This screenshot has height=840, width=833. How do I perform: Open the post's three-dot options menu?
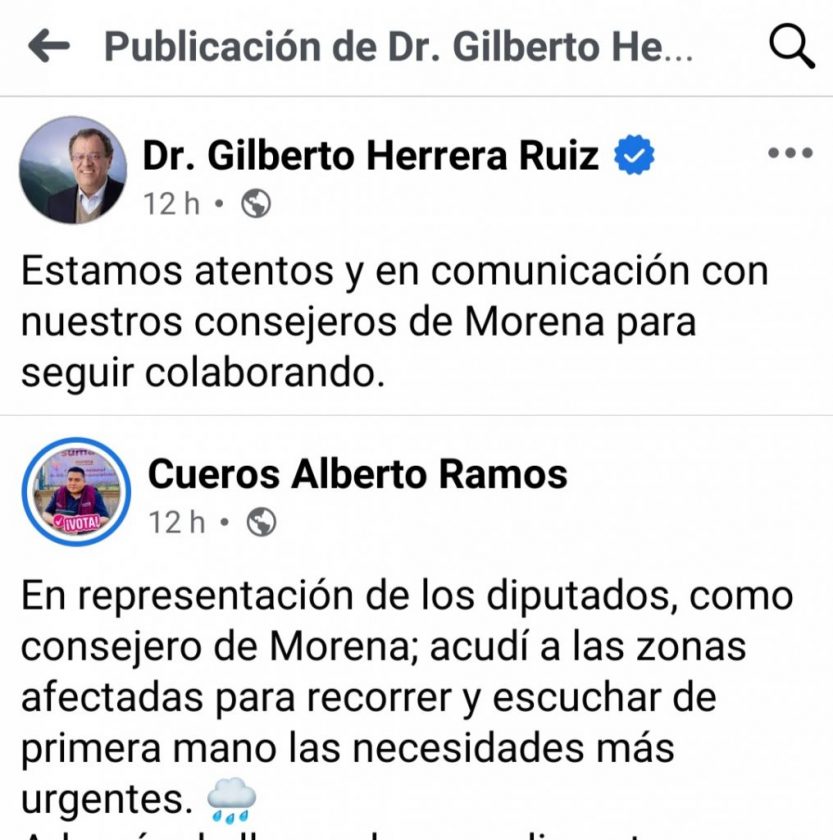[790, 154]
